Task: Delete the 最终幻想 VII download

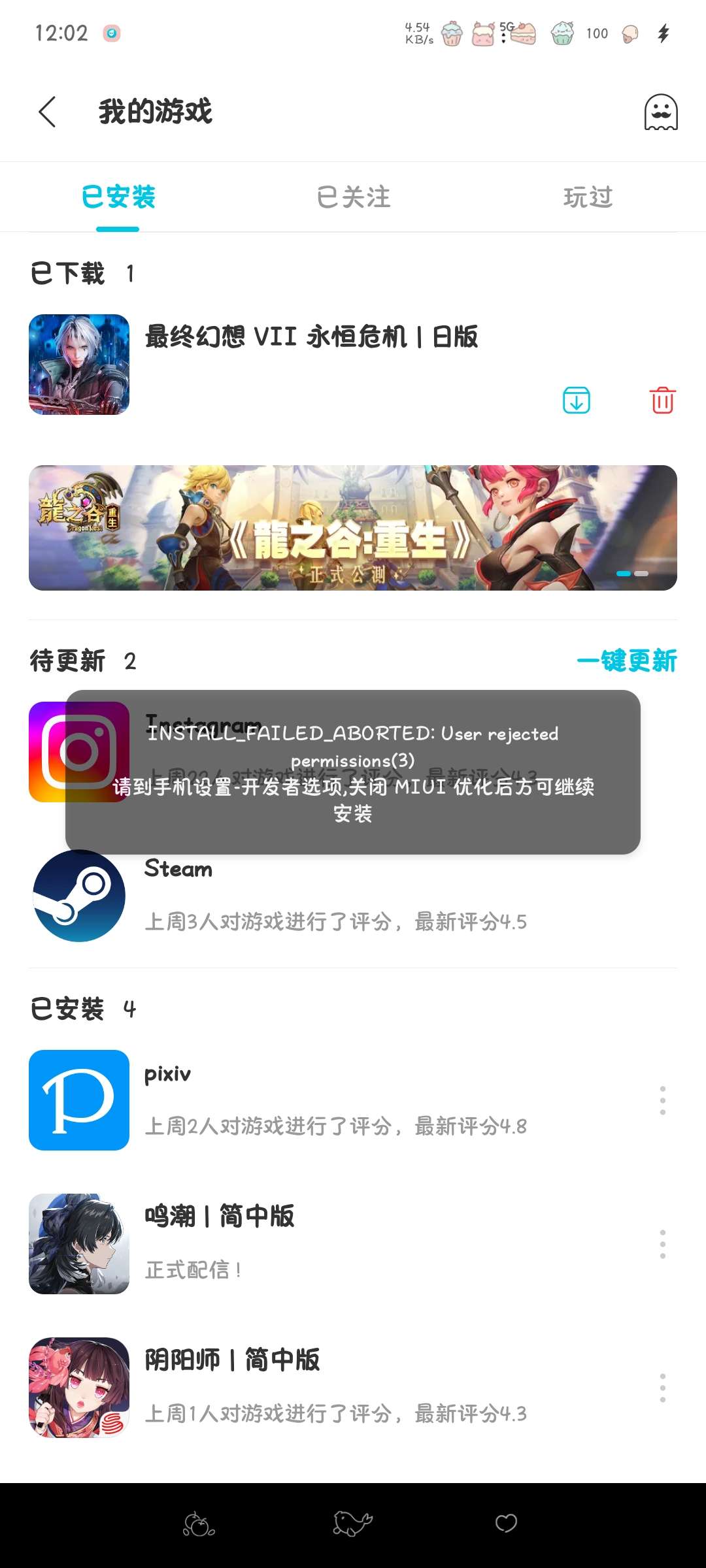Action: 662,400
